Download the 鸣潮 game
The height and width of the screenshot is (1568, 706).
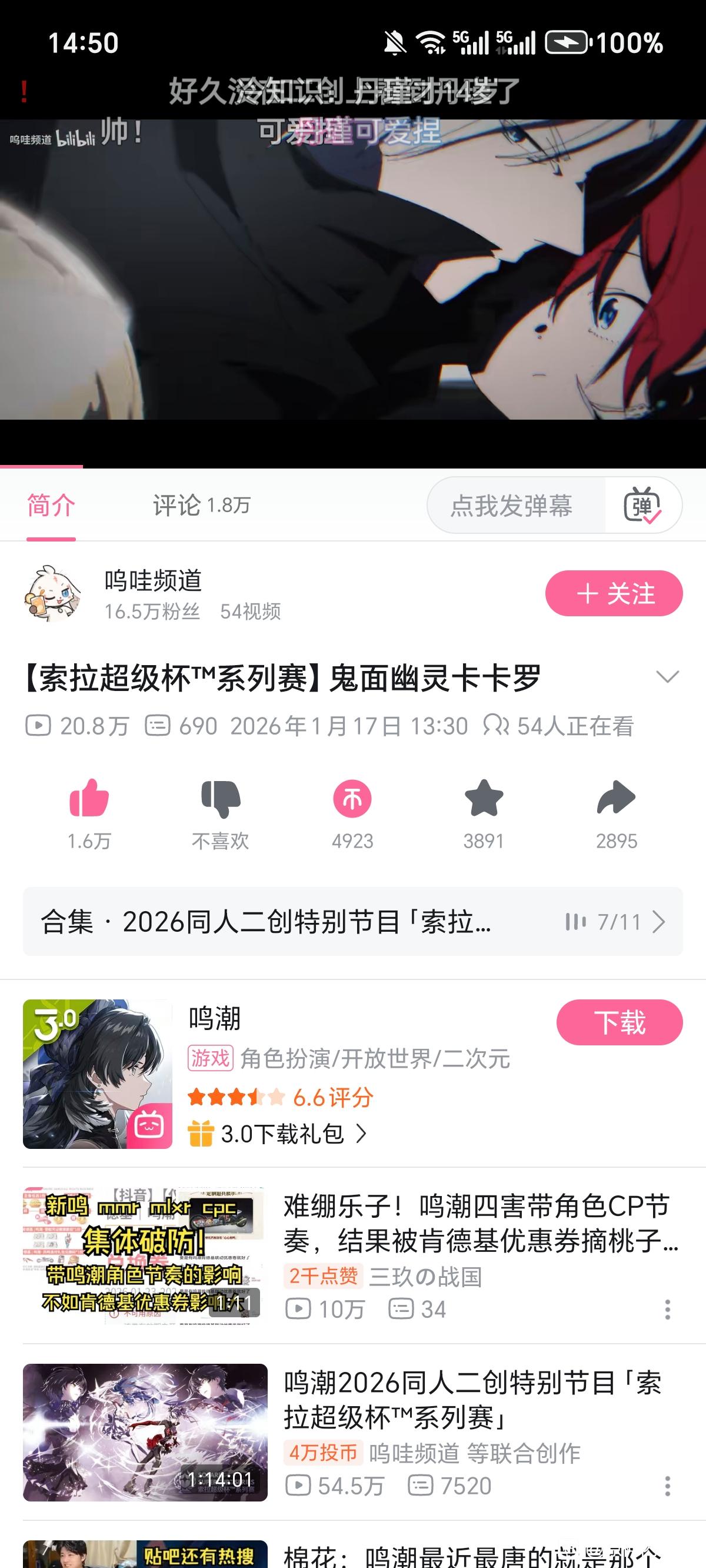(619, 1022)
